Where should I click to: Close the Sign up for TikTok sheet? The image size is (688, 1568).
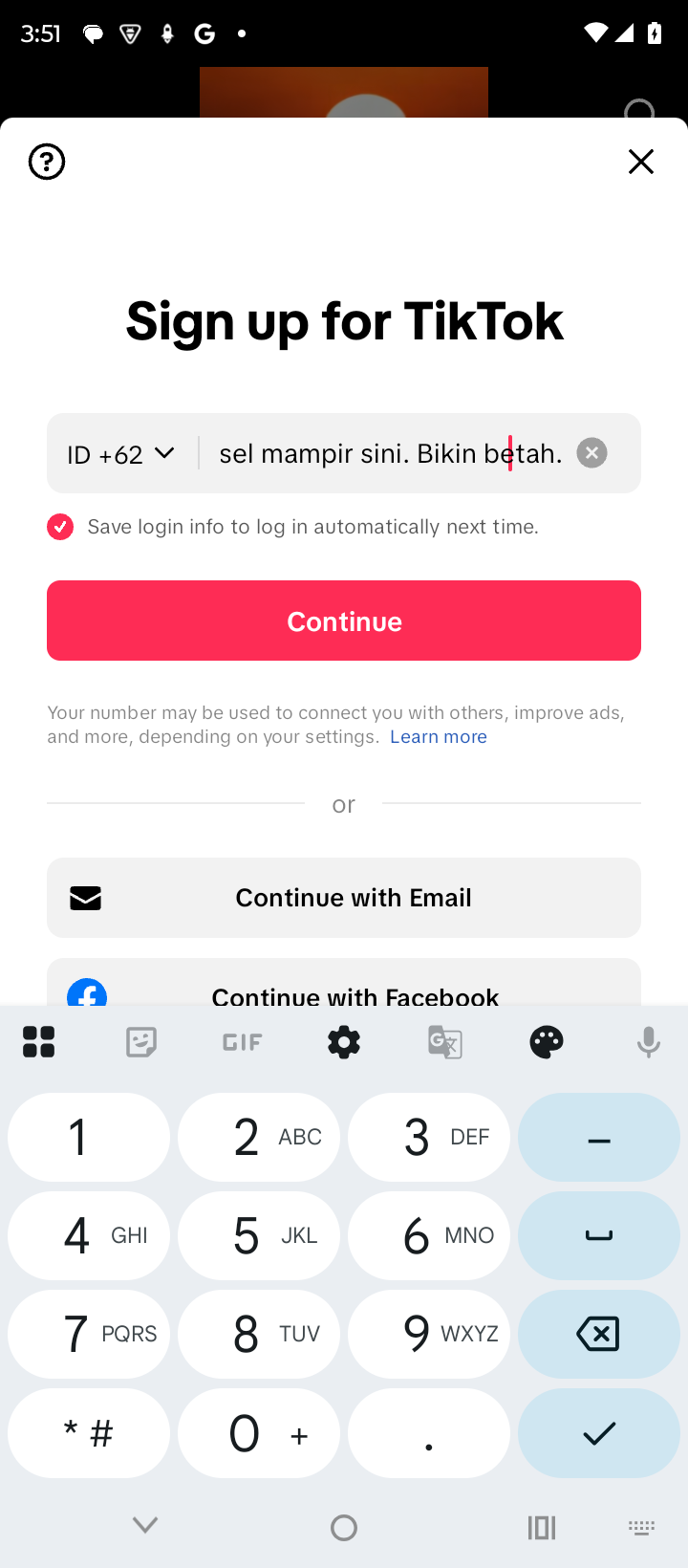click(640, 162)
